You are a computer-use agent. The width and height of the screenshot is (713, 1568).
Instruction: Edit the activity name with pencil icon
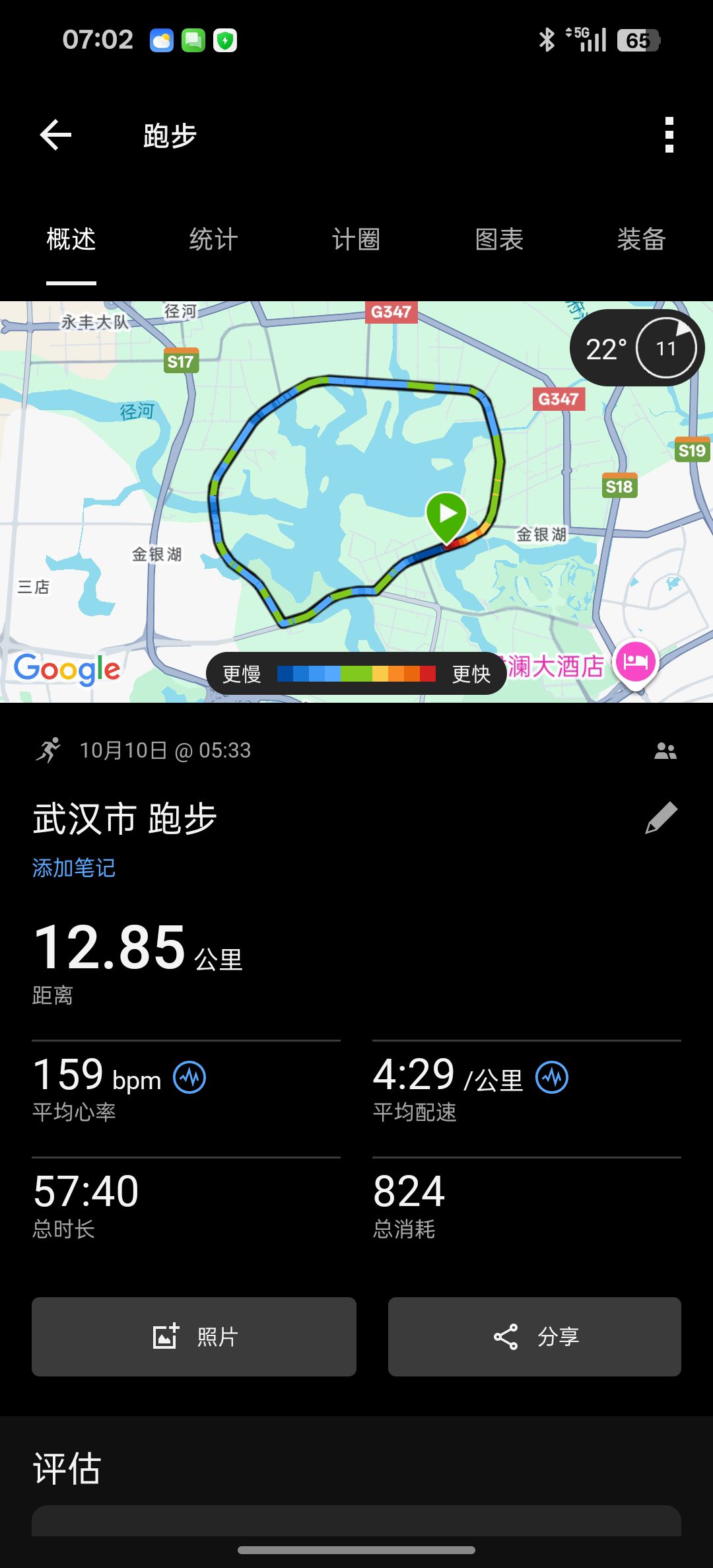pyautogui.click(x=662, y=818)
